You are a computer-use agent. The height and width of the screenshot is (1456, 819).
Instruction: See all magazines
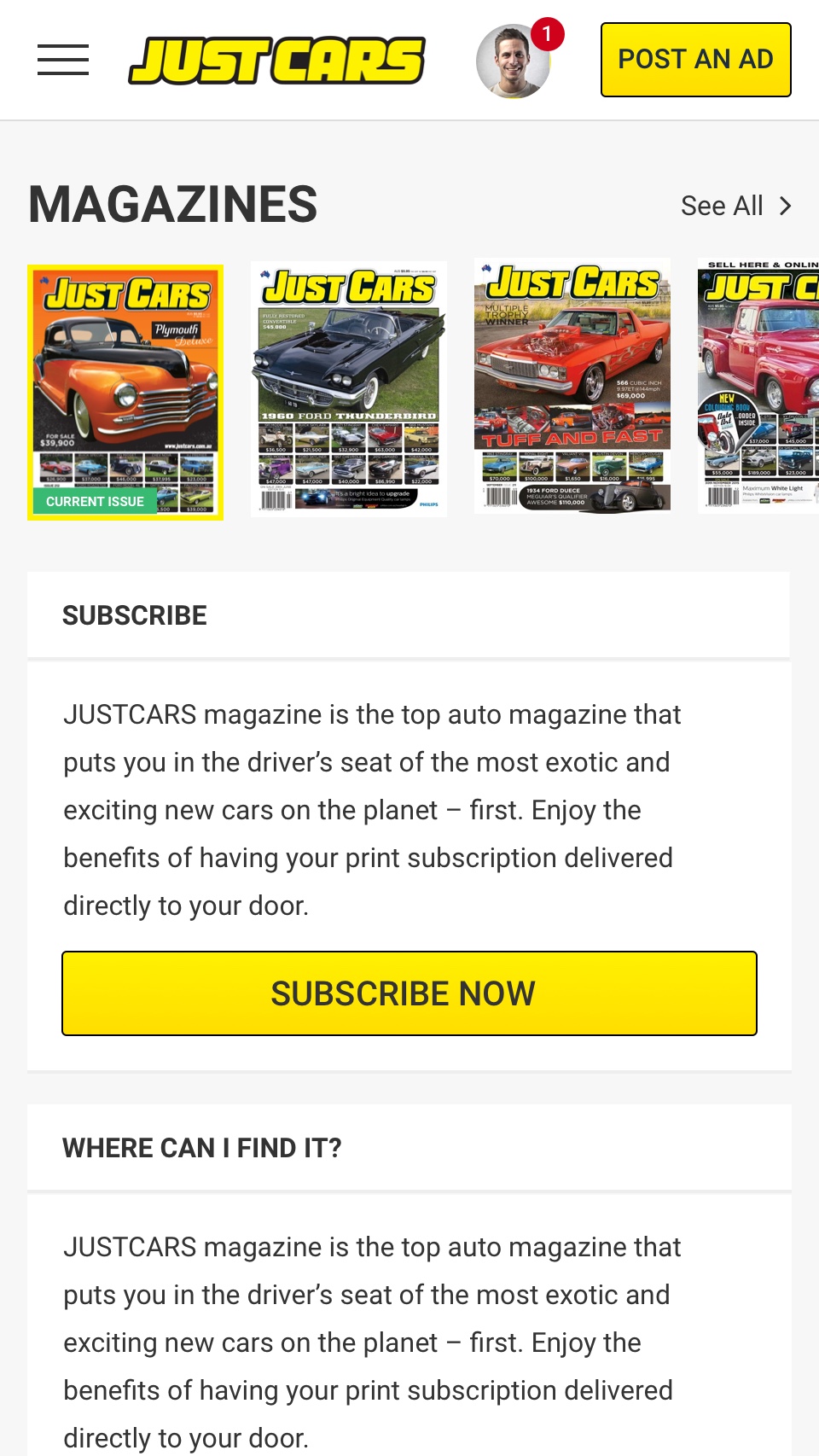click(736, 206)
